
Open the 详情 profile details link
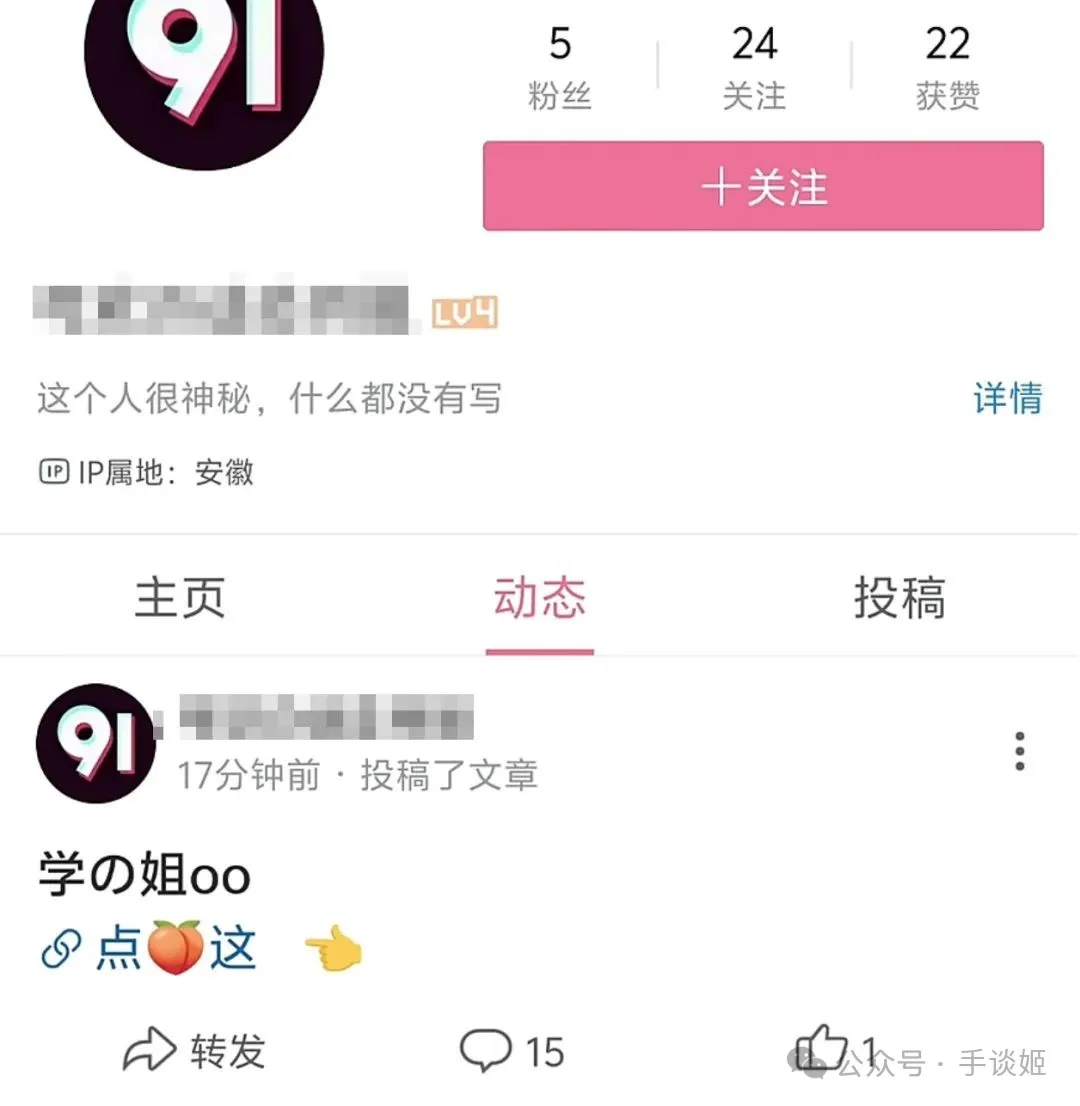point(1007,399)
